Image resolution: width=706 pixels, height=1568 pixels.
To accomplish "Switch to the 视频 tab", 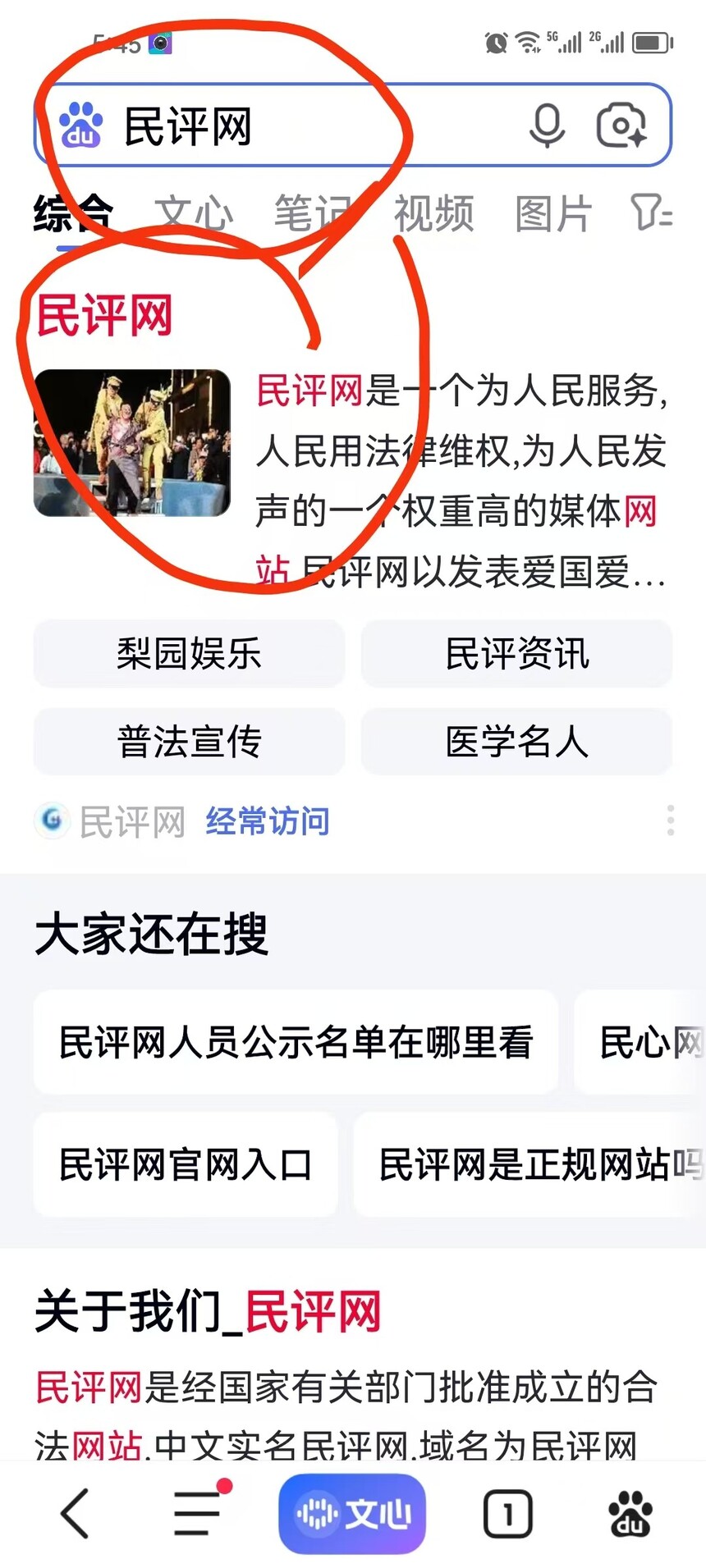I will [x=434, y=213].
